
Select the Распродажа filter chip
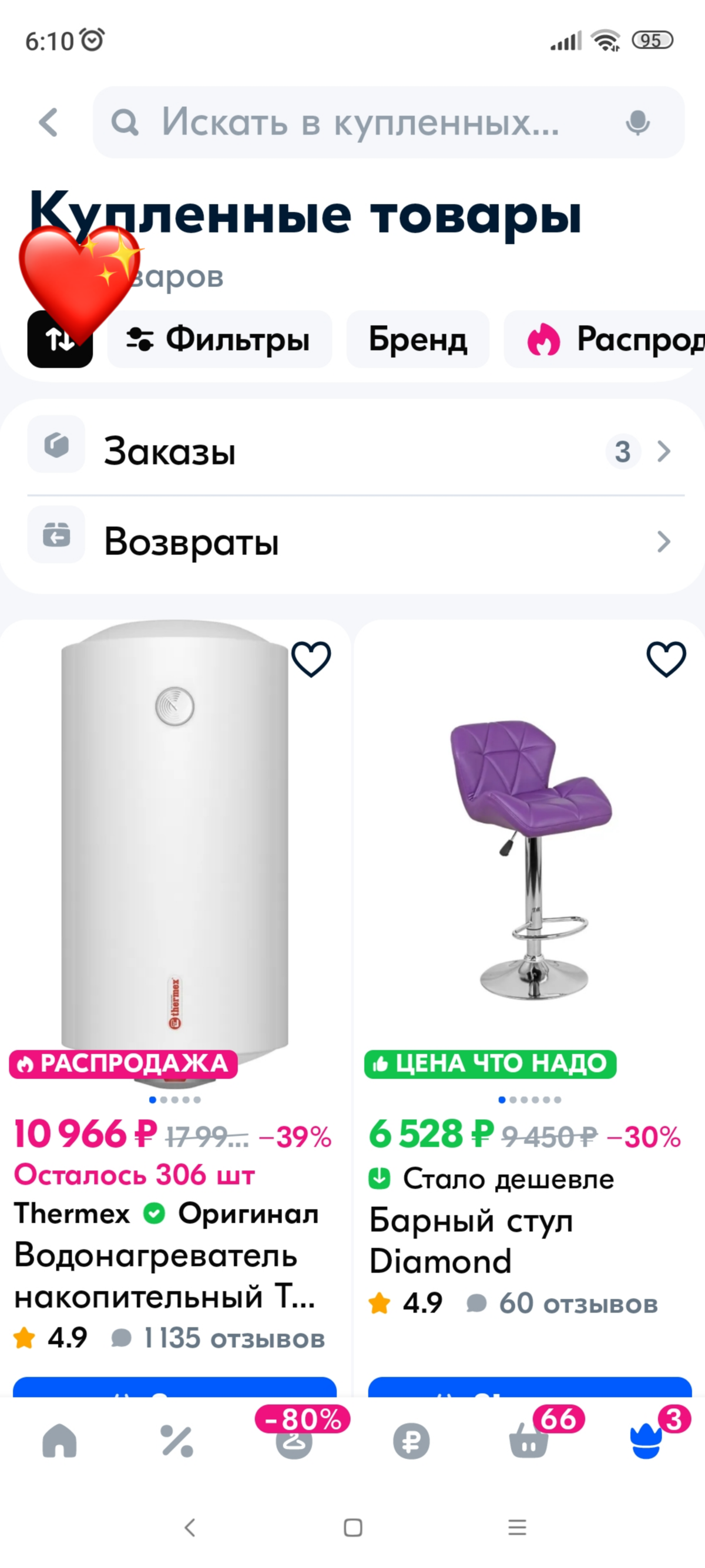pos(609,339)
